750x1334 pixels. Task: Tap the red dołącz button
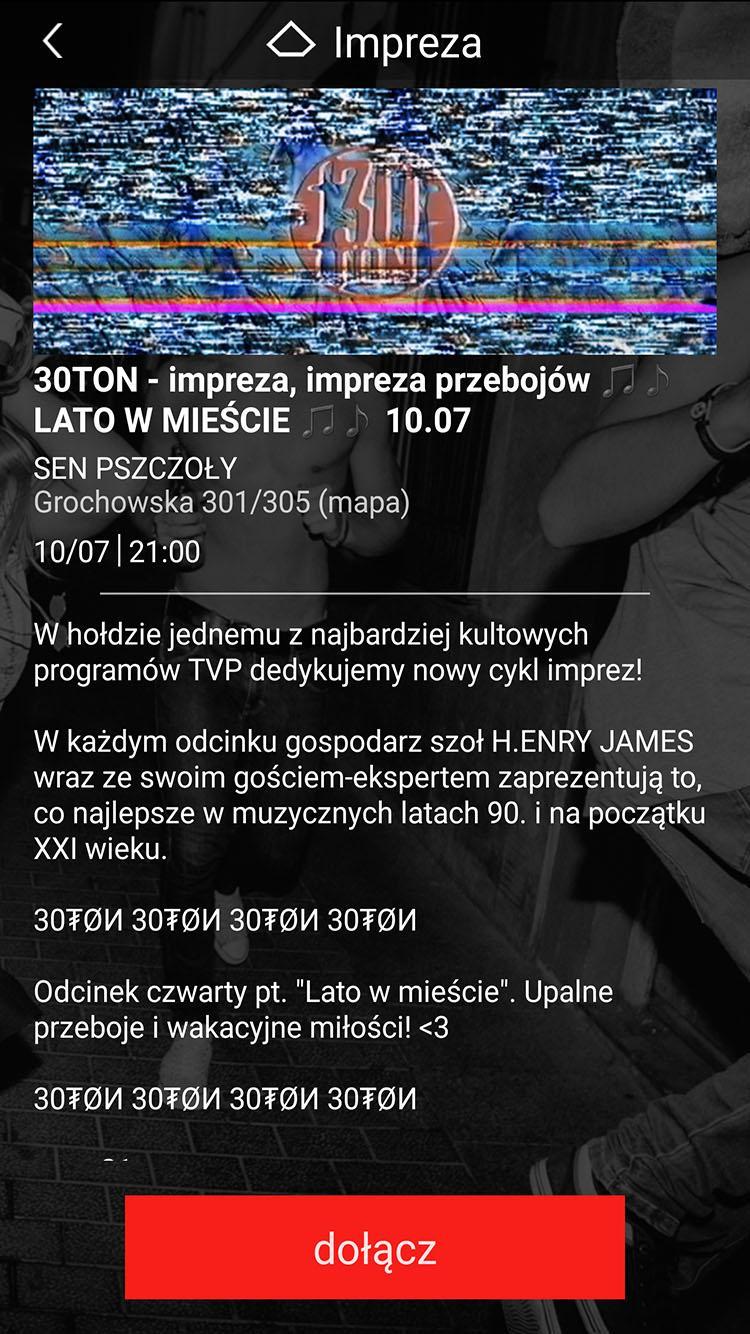coord(375,1247)
